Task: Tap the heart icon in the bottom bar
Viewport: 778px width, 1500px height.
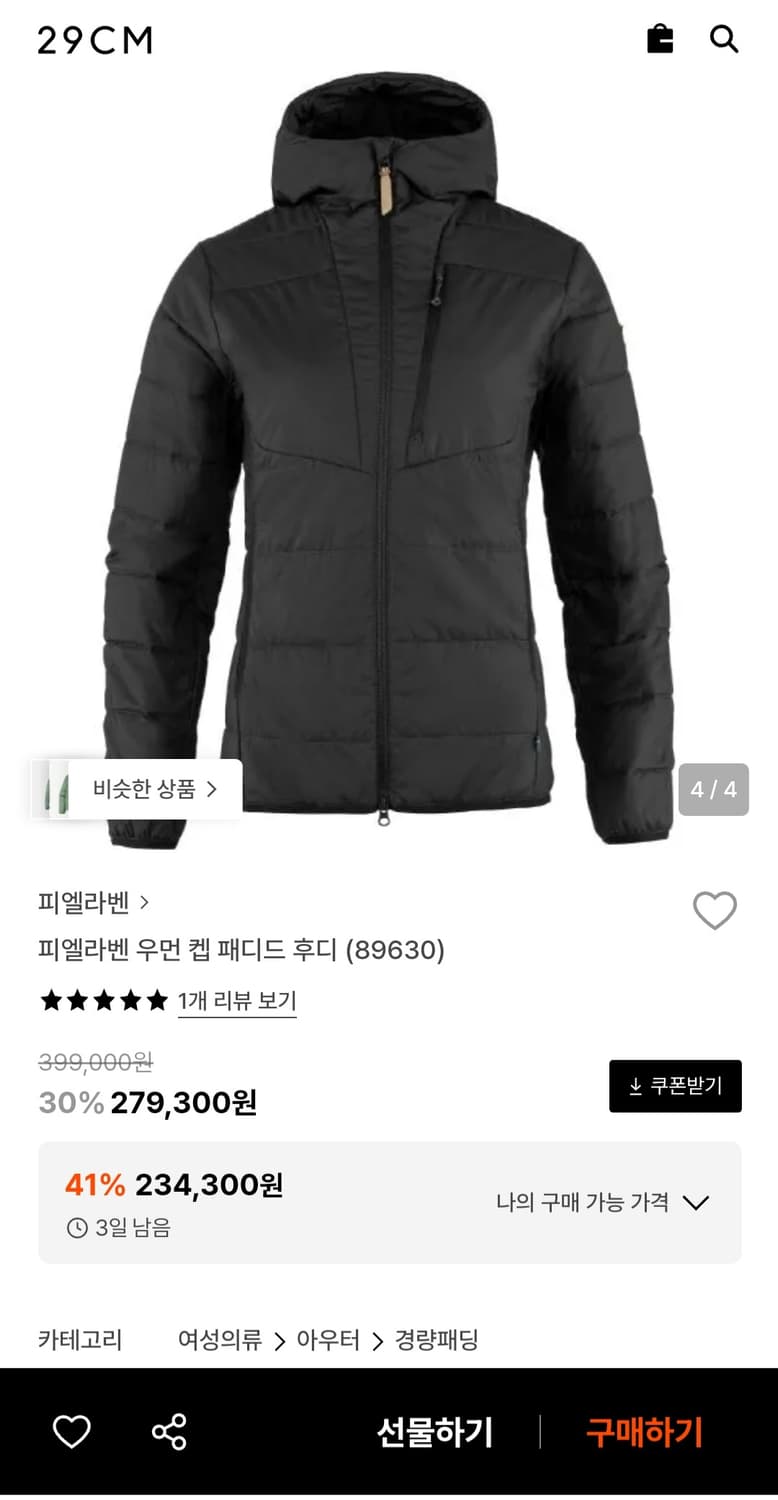Action: (70, 1432)
